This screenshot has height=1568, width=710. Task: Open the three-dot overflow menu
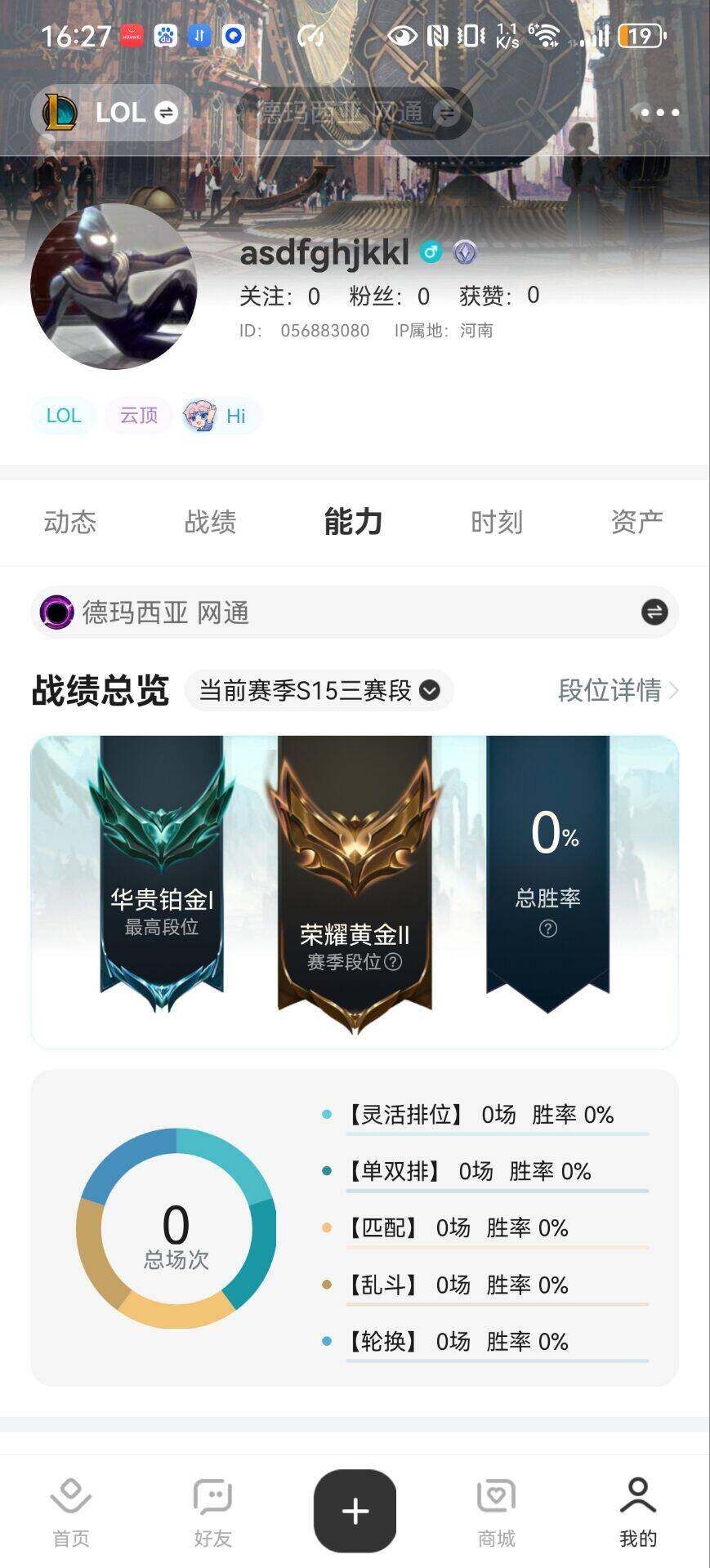[659, 113]
